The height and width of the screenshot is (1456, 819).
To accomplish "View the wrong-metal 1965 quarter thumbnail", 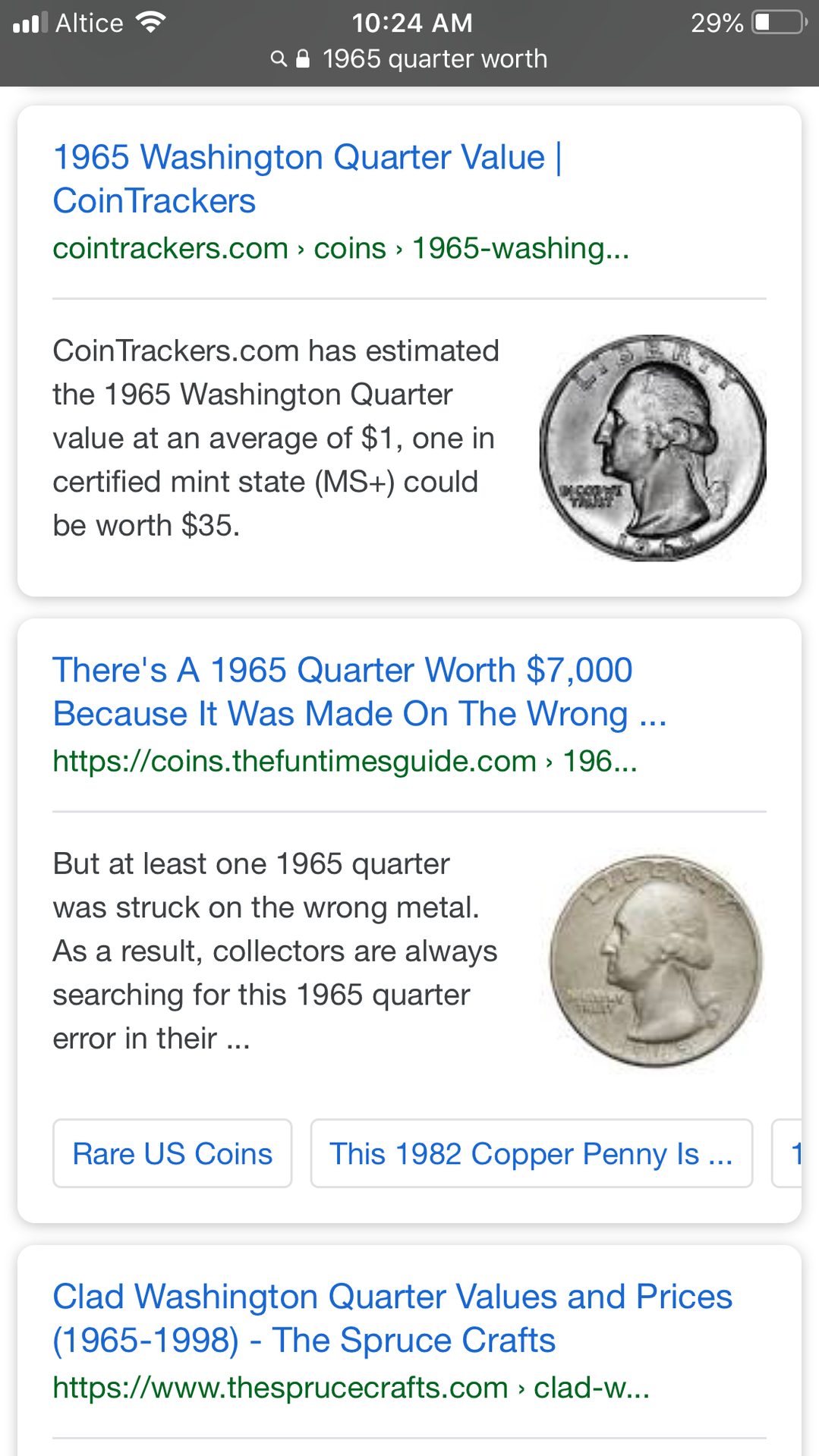I will tap(656, 961).
